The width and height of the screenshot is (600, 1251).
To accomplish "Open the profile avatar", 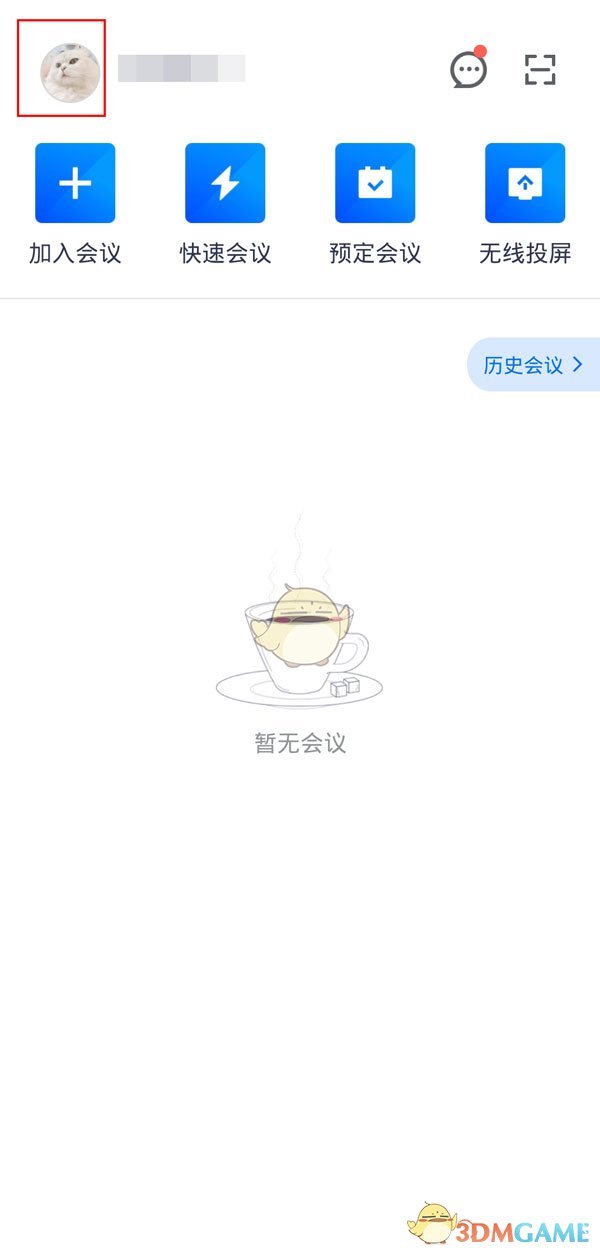I will click(69, 72).
